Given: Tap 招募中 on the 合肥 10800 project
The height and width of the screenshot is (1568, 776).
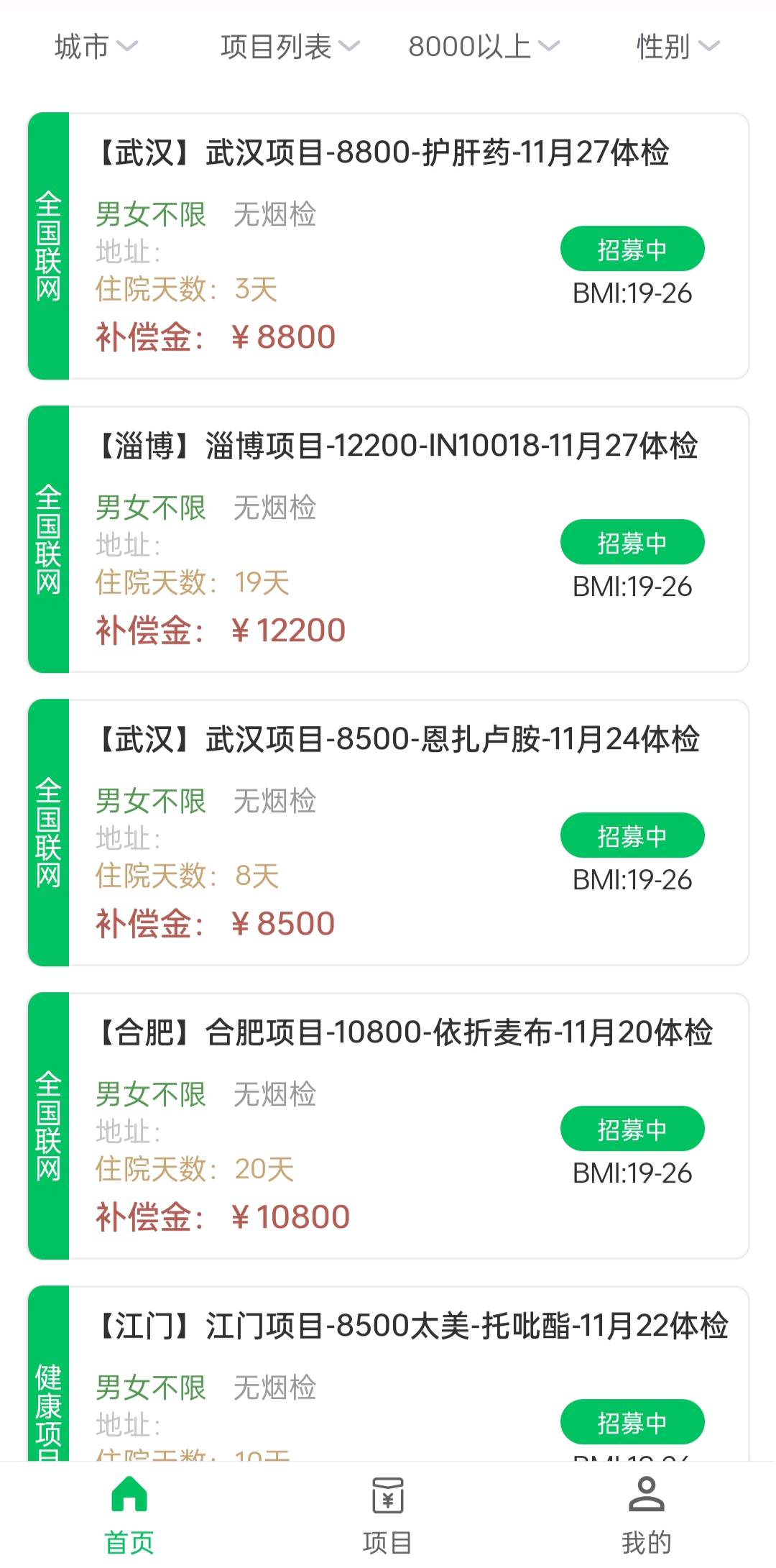Looking at the screenshot, I should click(x=632, y=1129).
